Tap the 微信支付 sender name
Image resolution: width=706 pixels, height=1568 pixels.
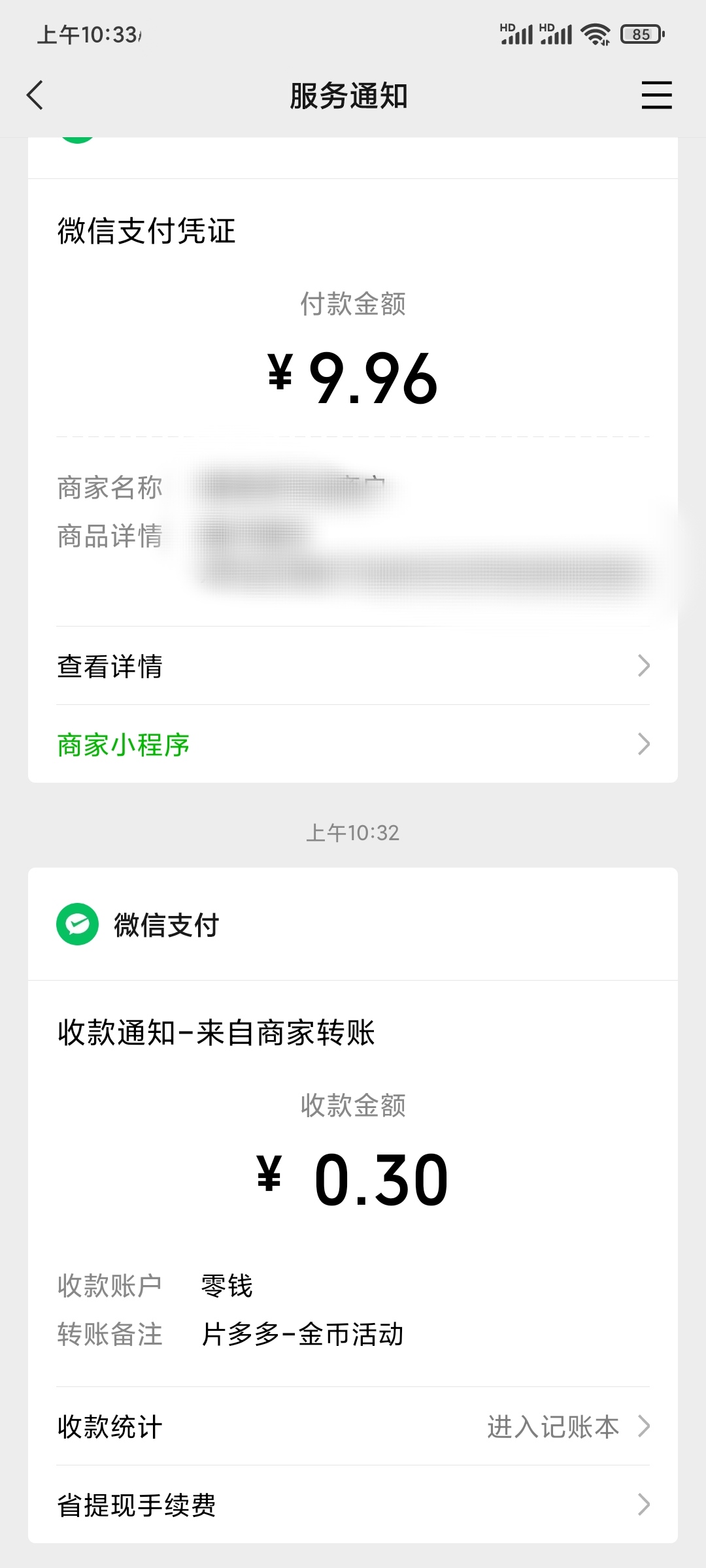coord(163,924)
